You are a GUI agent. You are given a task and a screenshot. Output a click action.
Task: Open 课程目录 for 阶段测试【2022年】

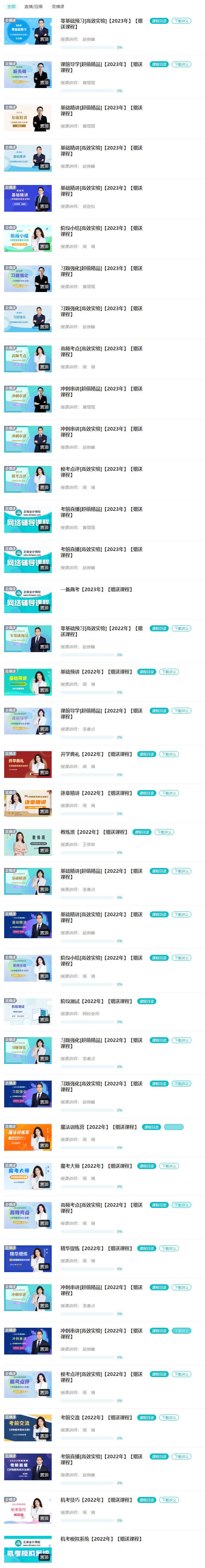tap(146, 1001)
